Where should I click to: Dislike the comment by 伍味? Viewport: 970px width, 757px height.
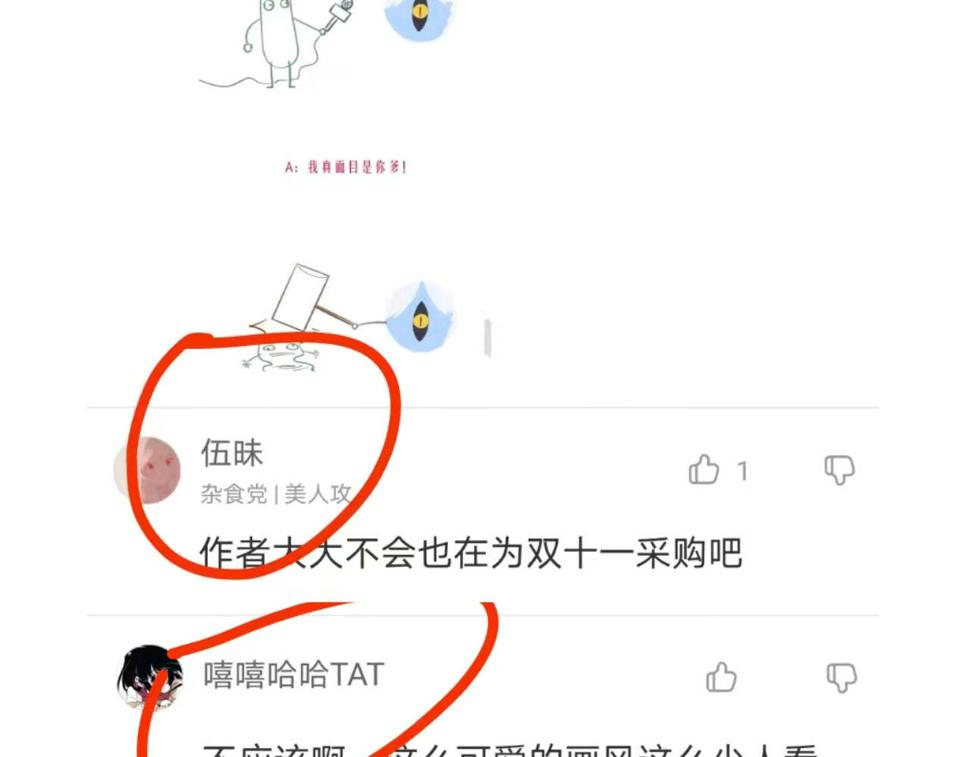[839, 470]
